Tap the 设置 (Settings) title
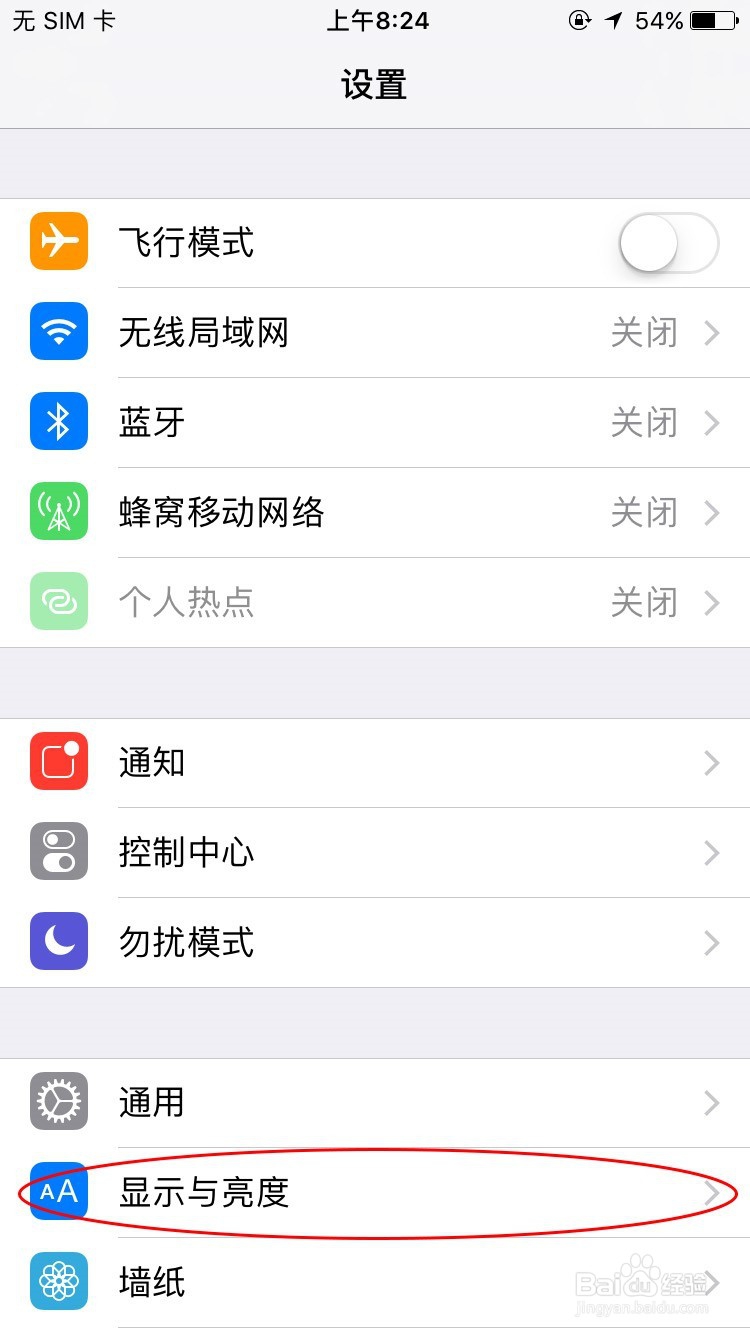Viewport: 750px width, 1334px height. pos(375,86)
